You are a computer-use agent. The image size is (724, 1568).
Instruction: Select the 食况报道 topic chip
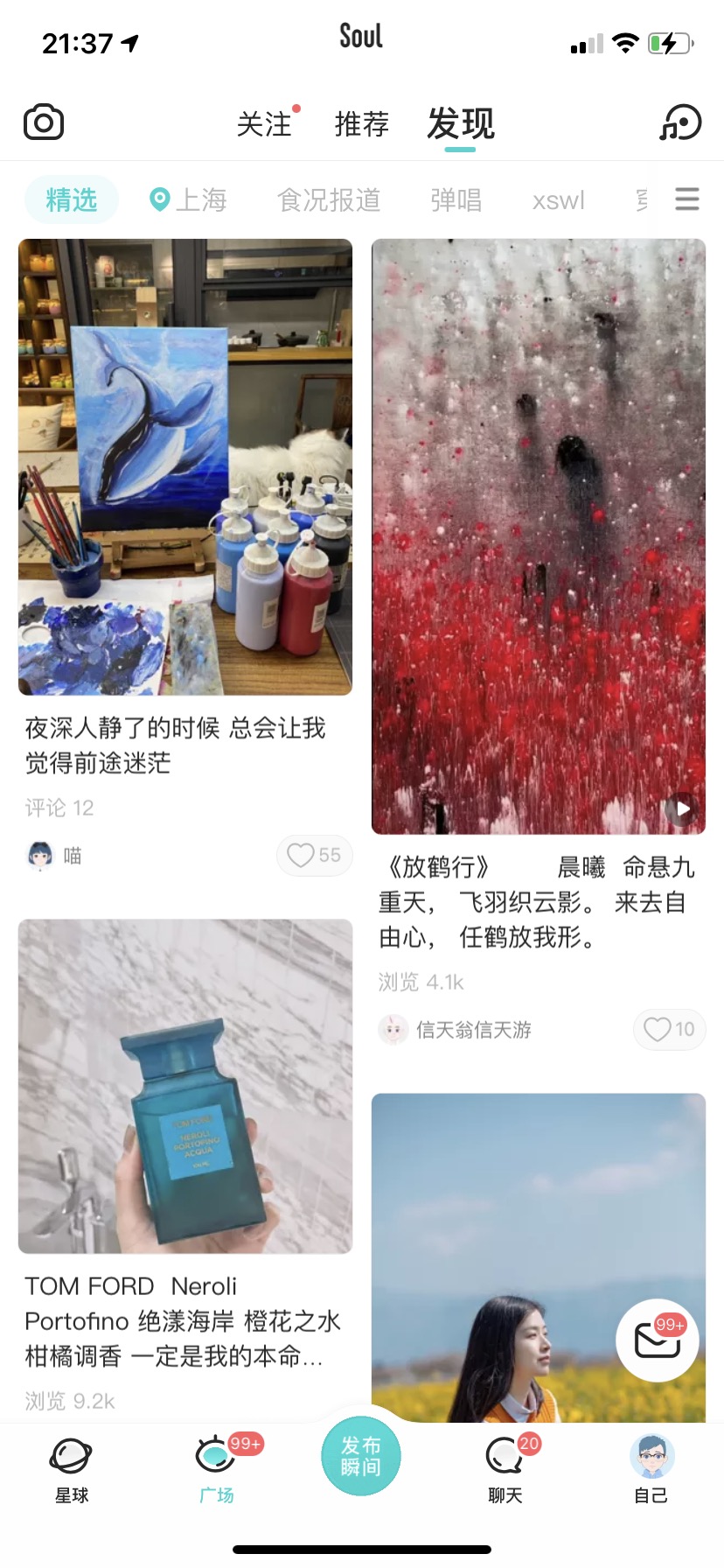point(329,200)
